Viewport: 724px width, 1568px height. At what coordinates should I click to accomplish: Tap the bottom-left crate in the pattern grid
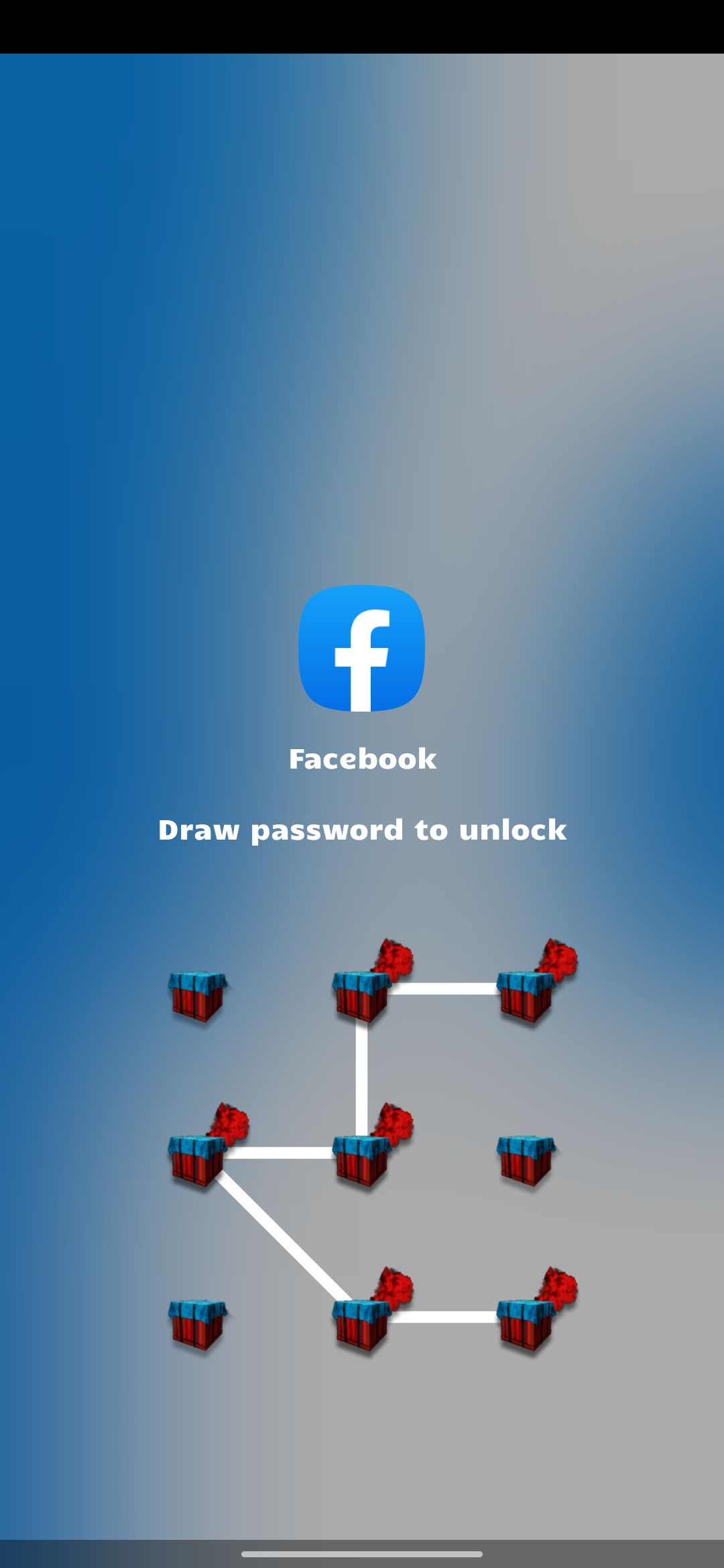click(x=197, y=1324)
